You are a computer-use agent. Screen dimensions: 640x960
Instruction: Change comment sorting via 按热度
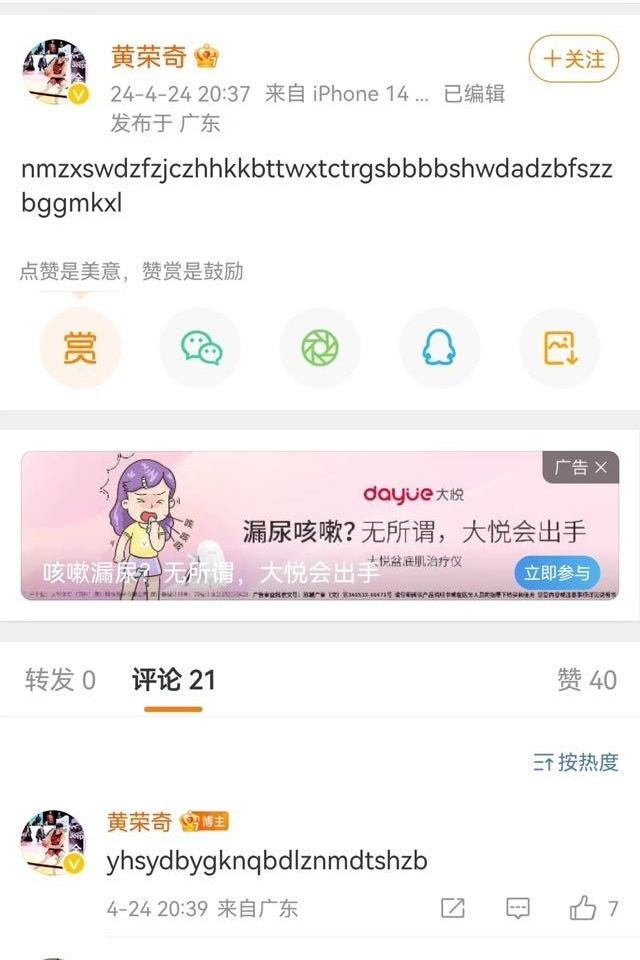pos(576,762)
